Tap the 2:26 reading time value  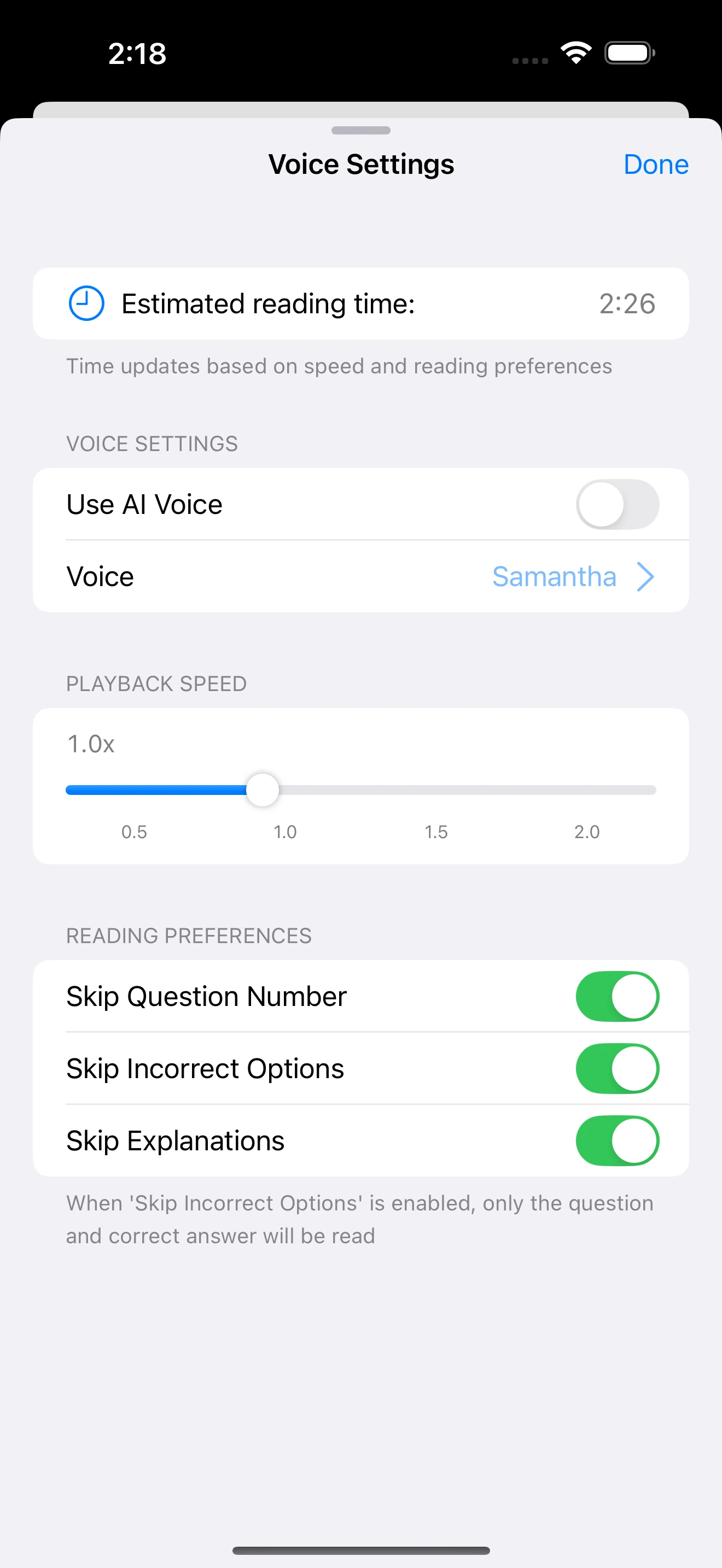(x=627, y=302)
